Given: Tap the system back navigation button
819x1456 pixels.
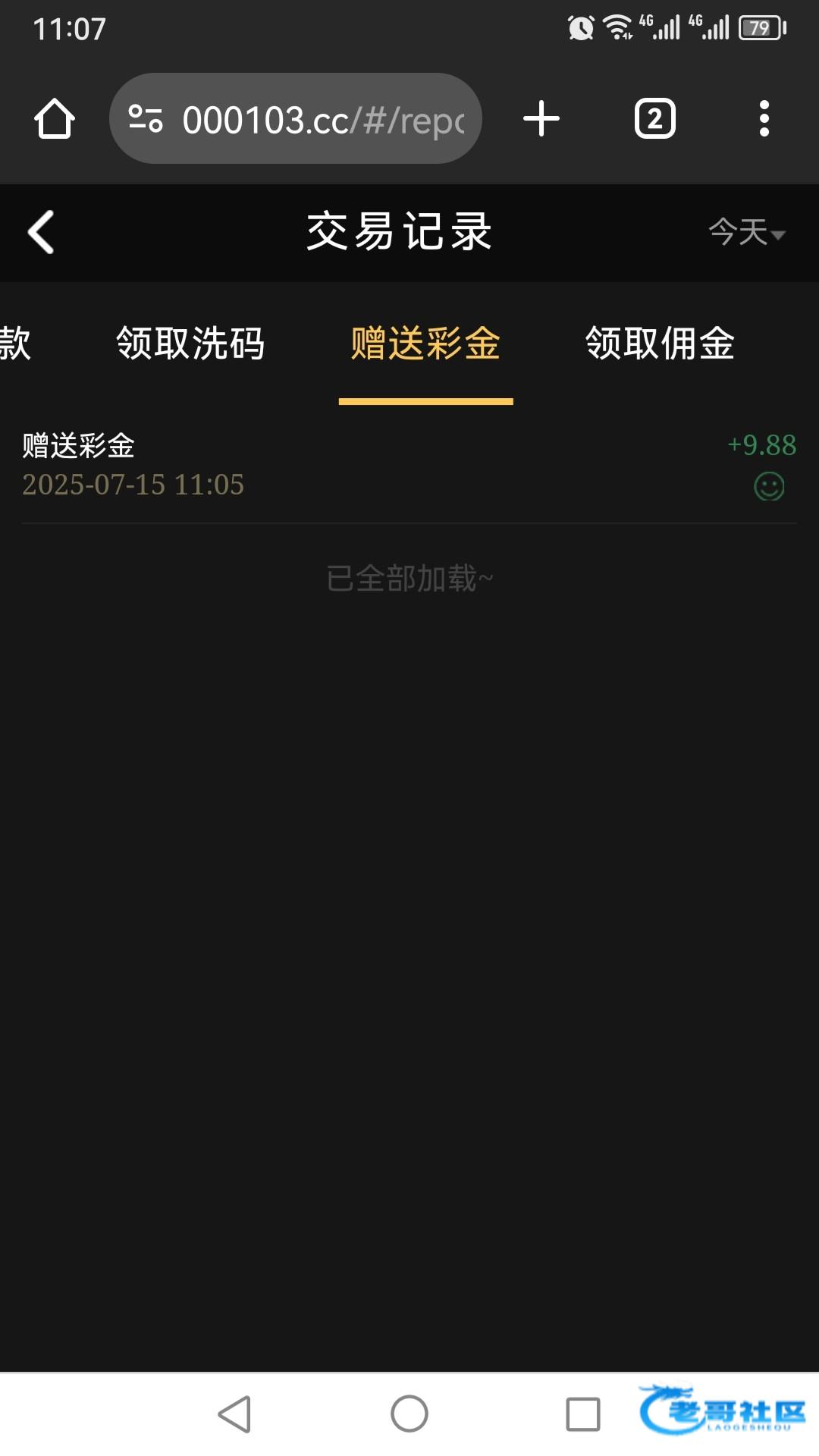Looking at the screenshot, I should (235, 1414).
